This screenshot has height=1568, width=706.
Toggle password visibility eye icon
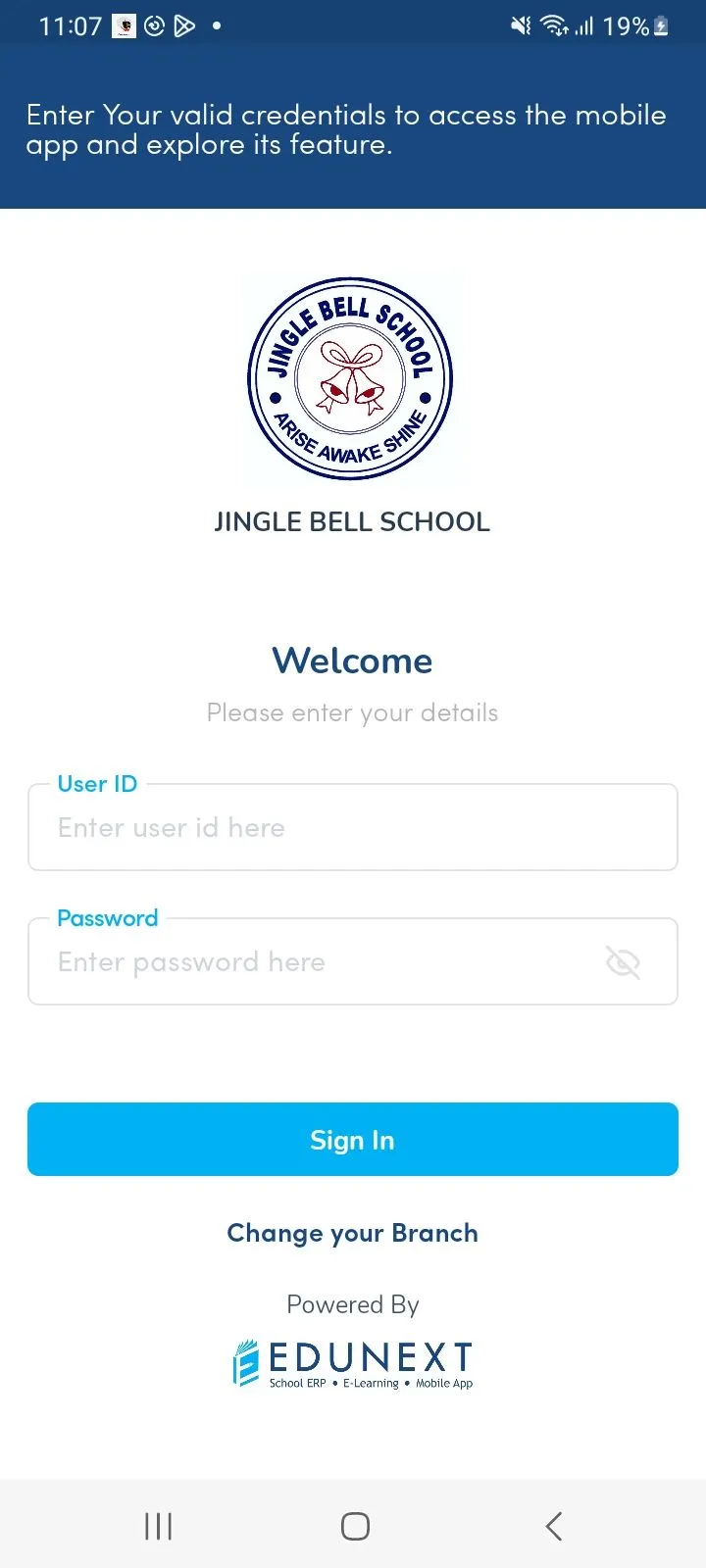[623, 962]
